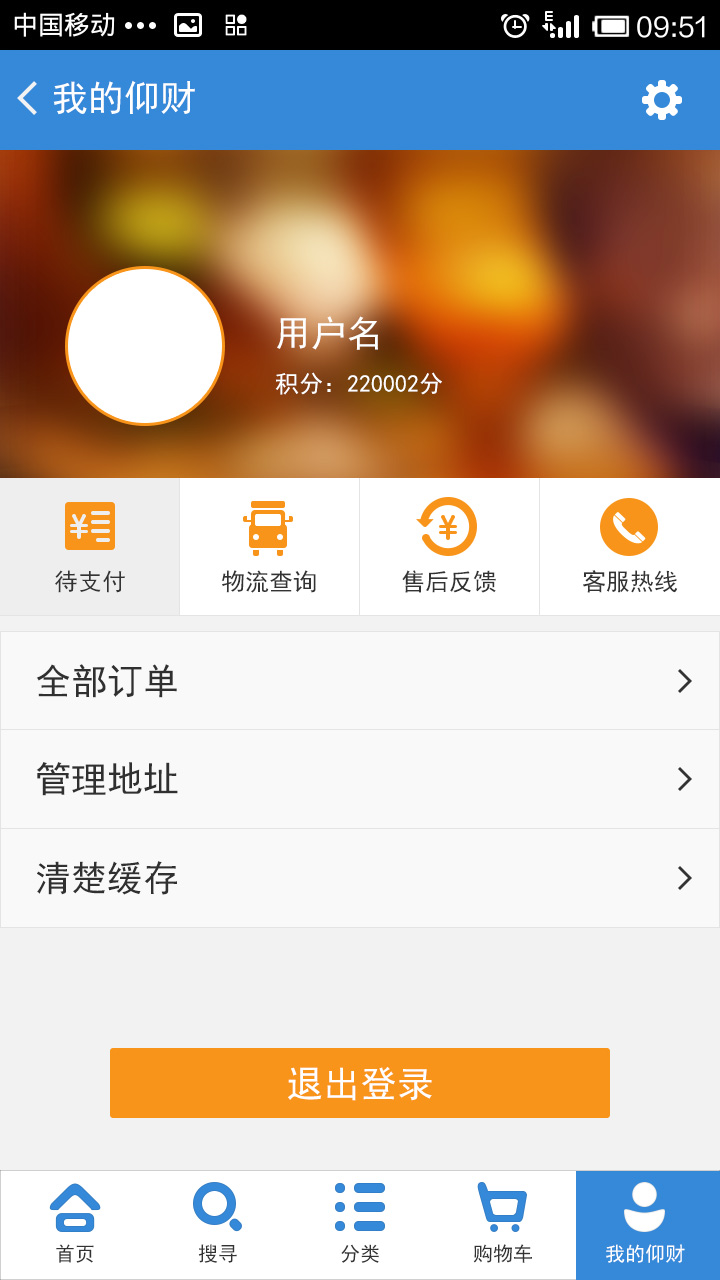Open 管理地址 address management
The height and width of the screenshot is (1280, 720).
point(360,779)
